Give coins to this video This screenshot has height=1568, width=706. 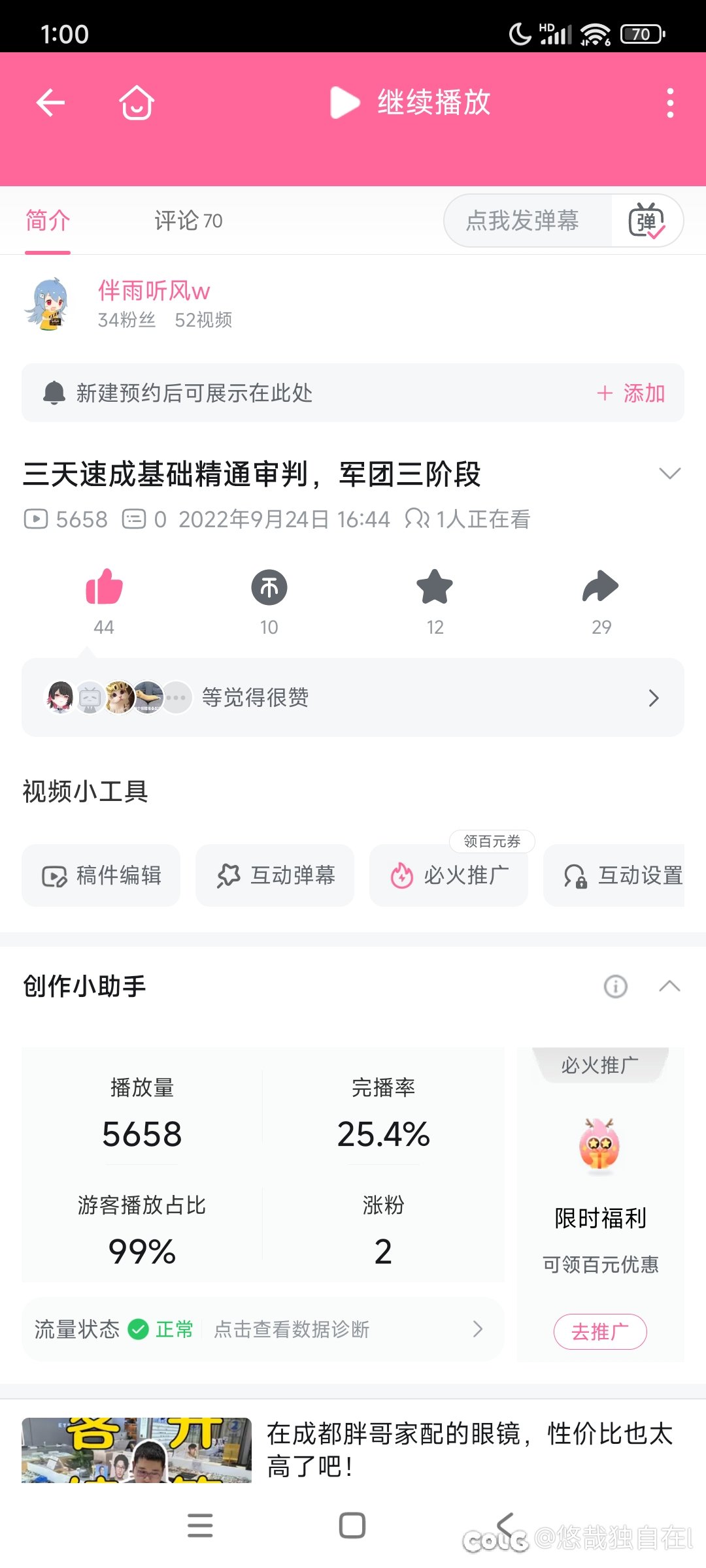point(269,587)
